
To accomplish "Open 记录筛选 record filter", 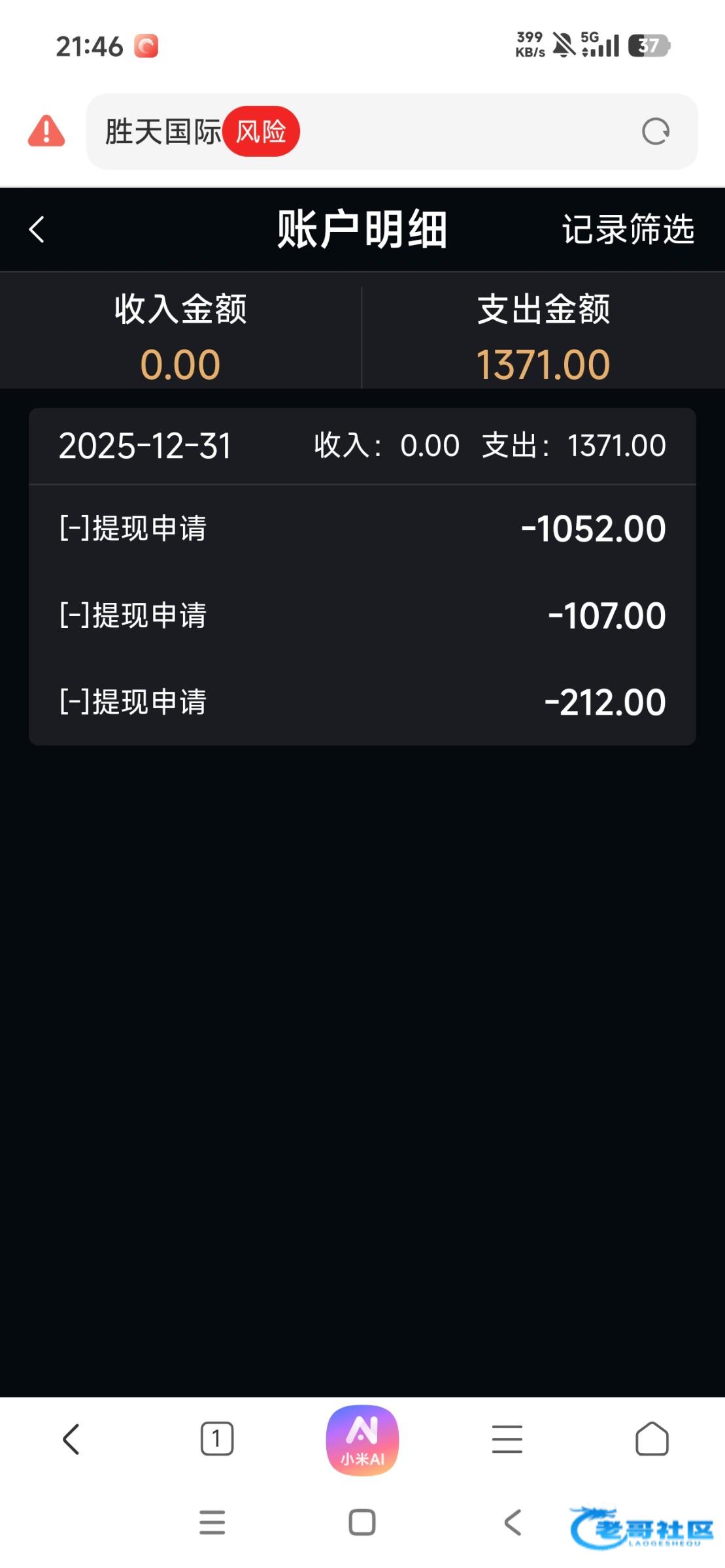I will (x=628, y=230).
